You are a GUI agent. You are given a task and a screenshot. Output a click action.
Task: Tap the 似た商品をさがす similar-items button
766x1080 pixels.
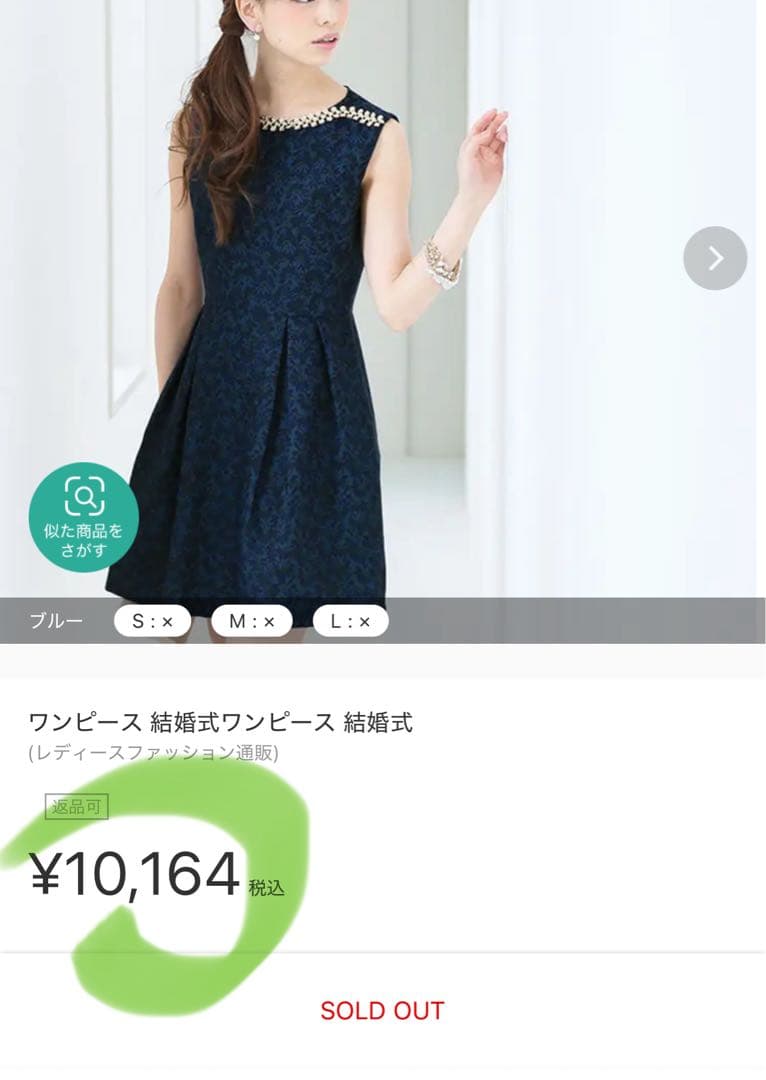click(83, 516)
